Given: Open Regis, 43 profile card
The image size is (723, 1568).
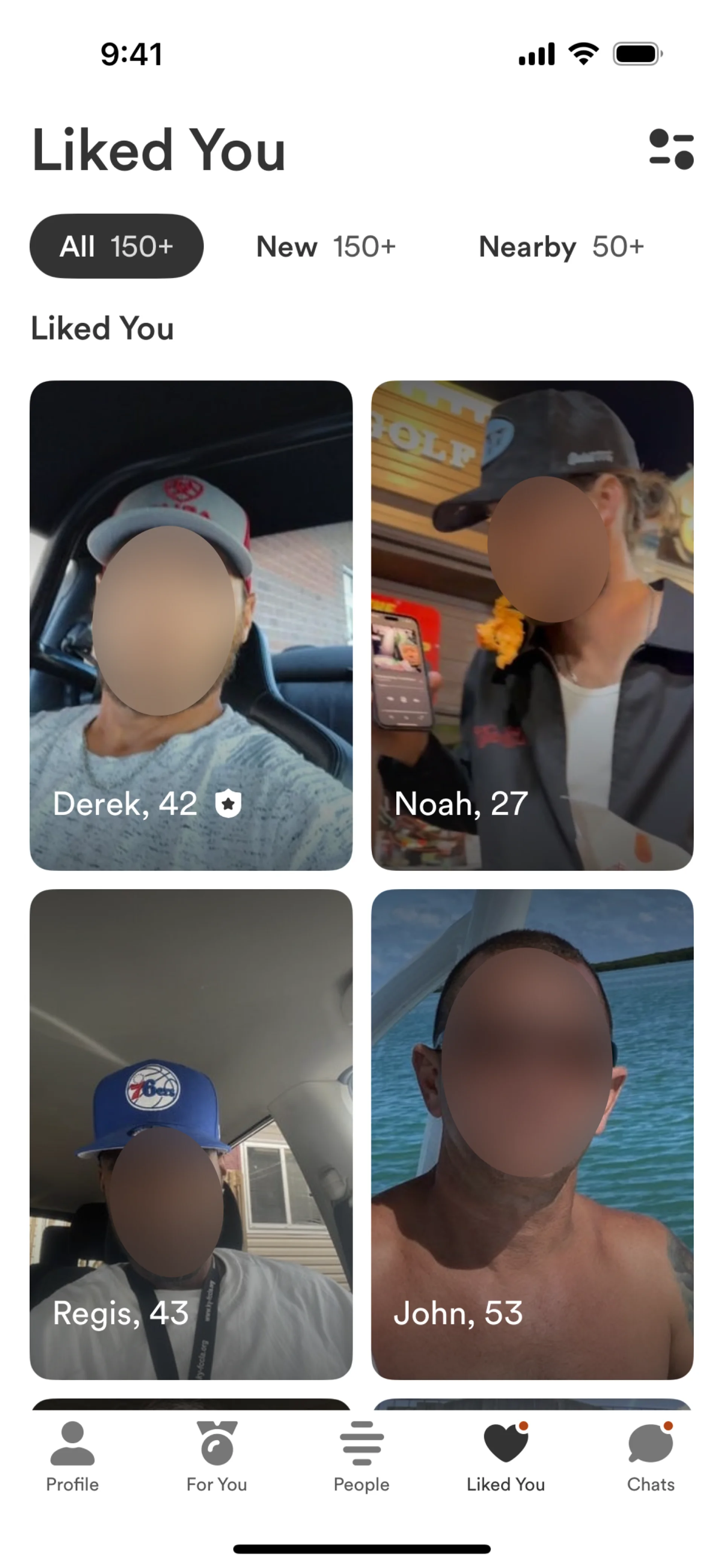Looking at the screenshot, I should tap(191, 1134).
